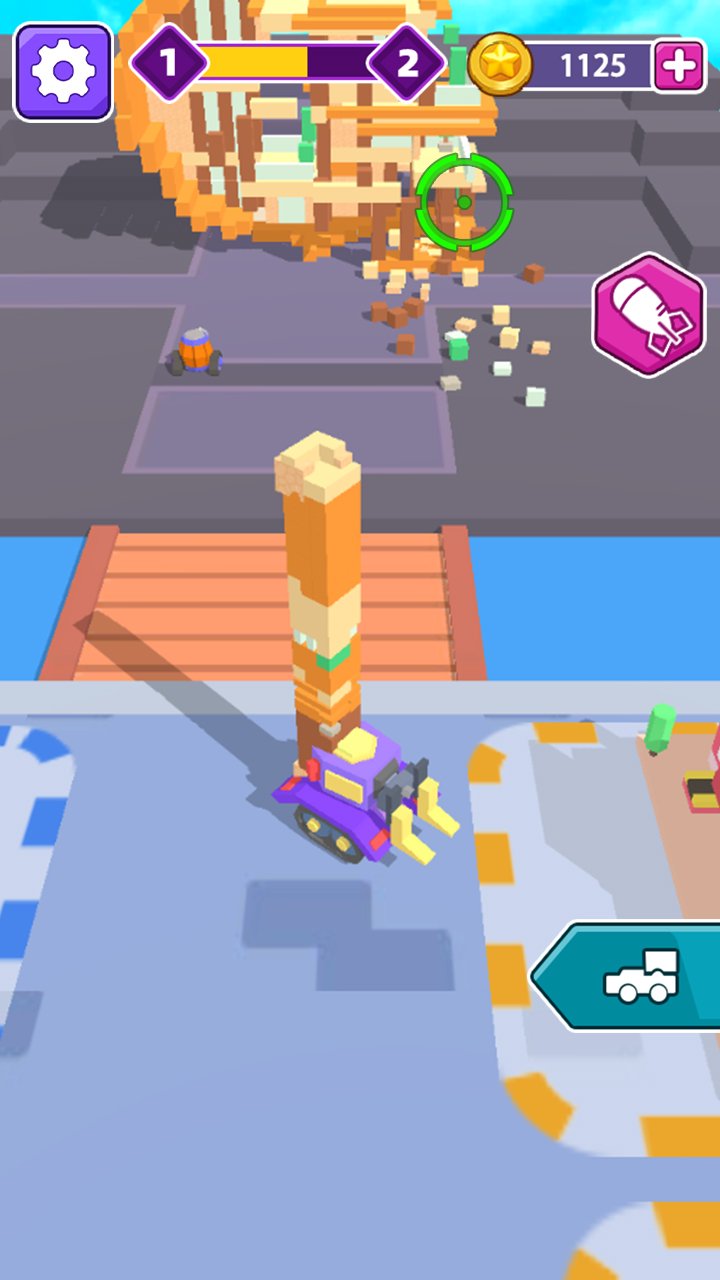The height and width of the screenshot is (1280, 720).
Task: Open the vehicle selection arrow button
Action: [x=626, y=976]
